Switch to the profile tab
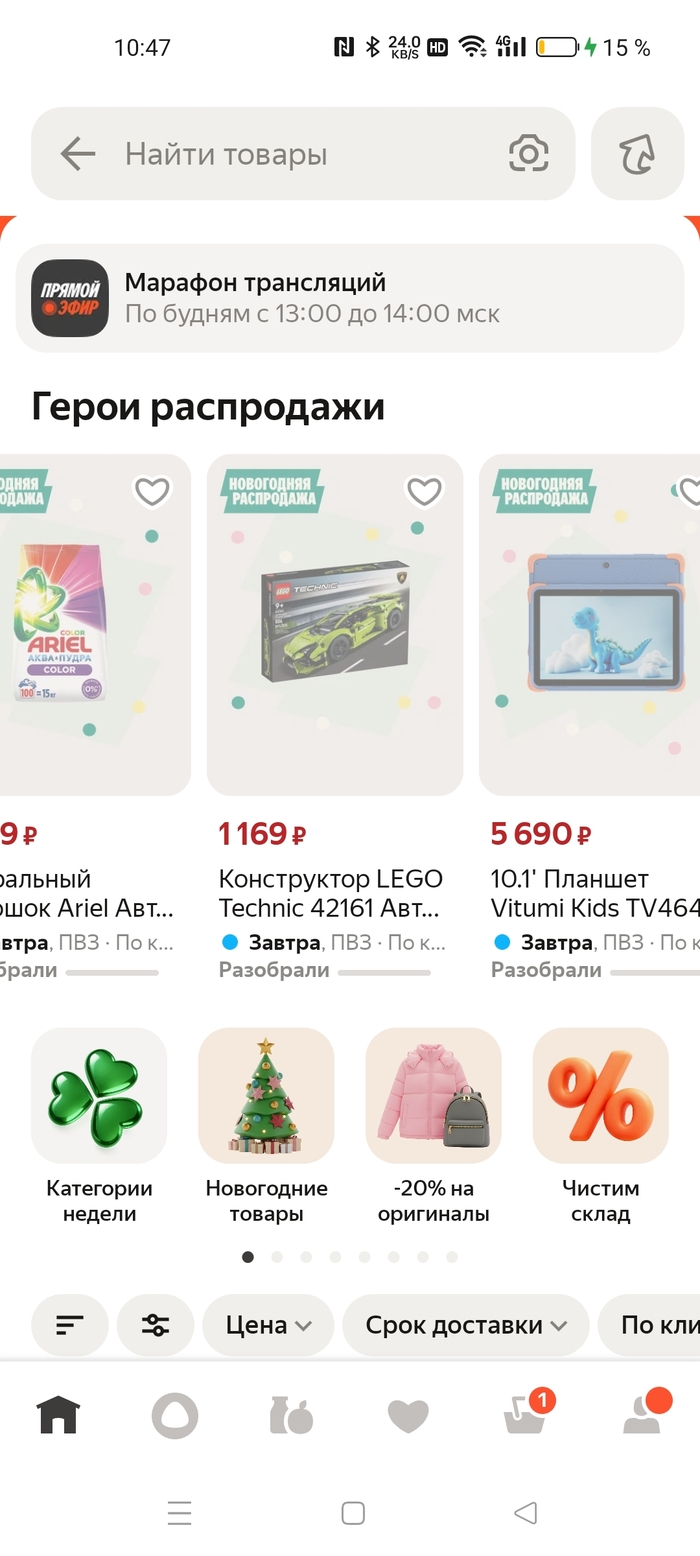 pyautogui.click(x=641, y=1415)
